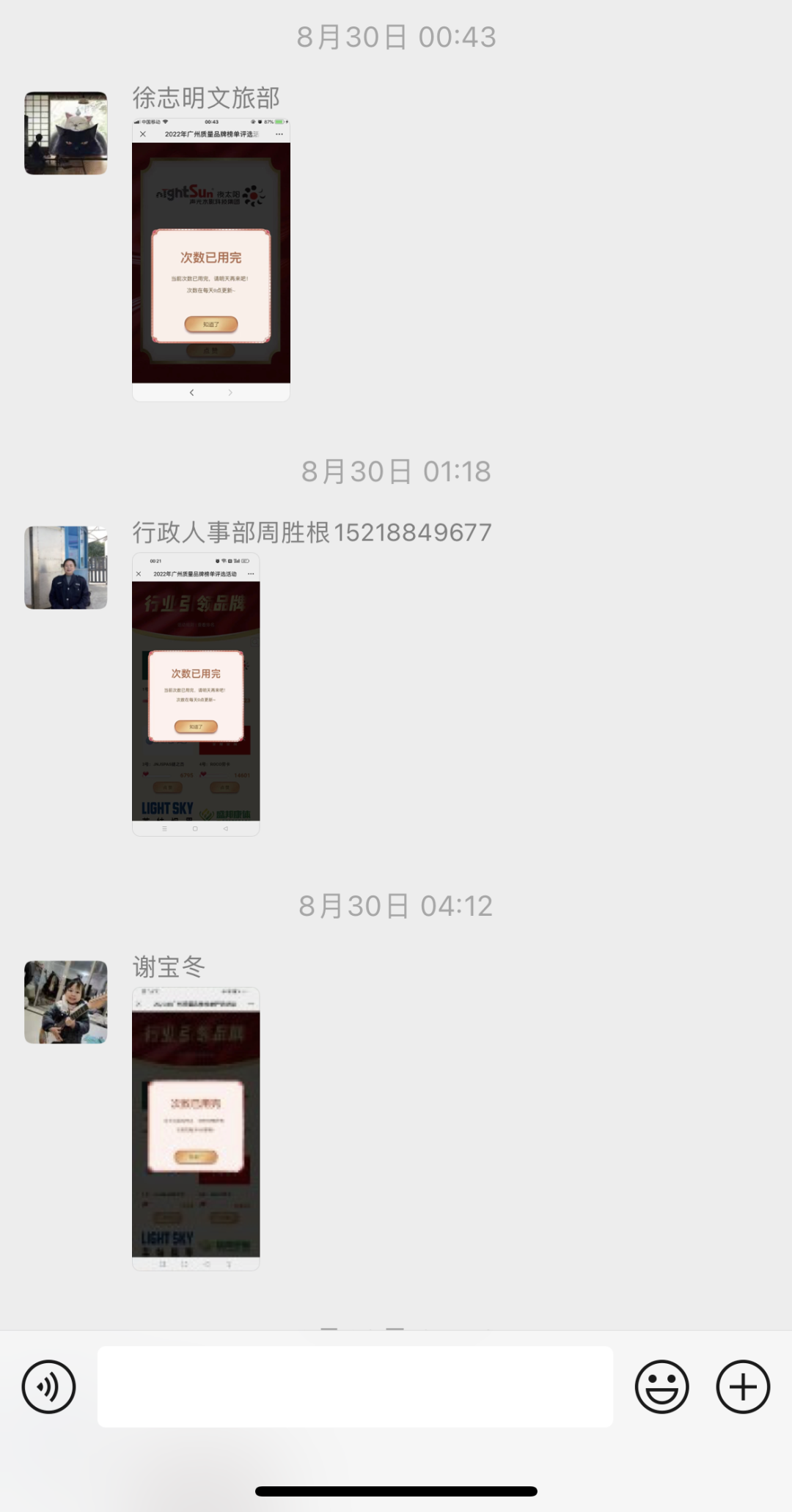792x1512 pixels.
Task: View the picture sent by 谢宝冬
Action: tap(196, 1129)
